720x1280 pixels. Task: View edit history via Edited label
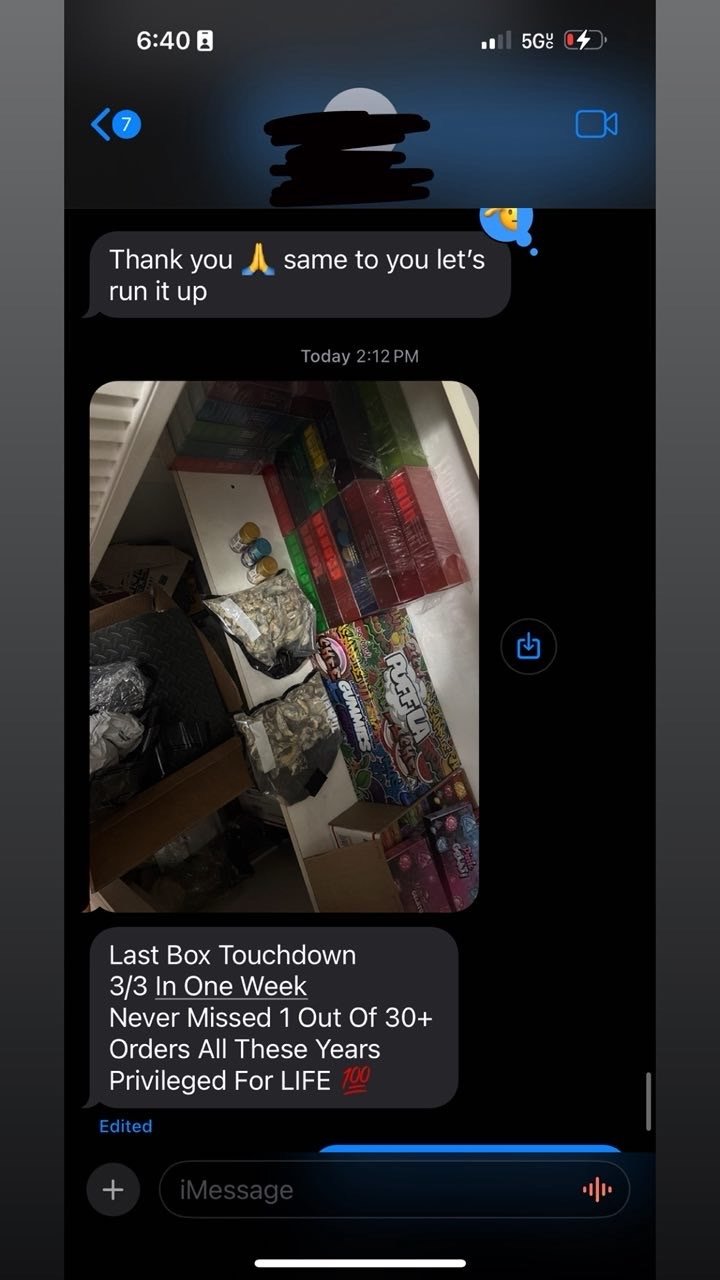pyautogui.click(x=126, y=1126)
